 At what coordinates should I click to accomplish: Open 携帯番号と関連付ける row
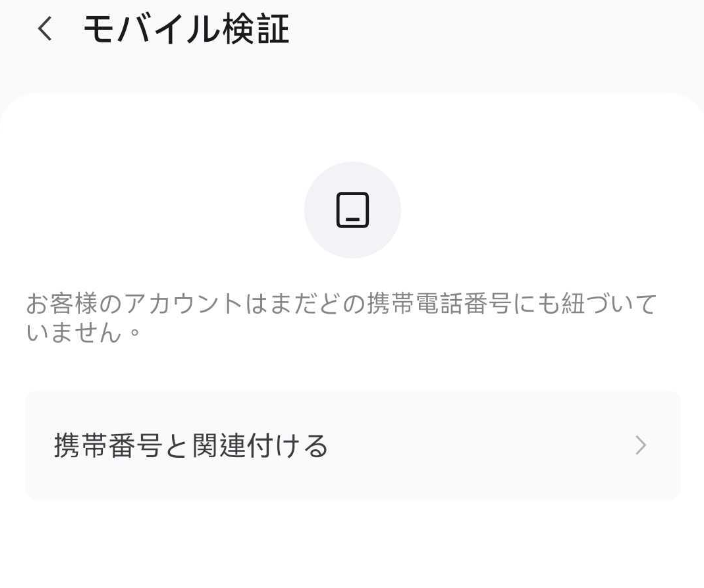tap(353, 445)
